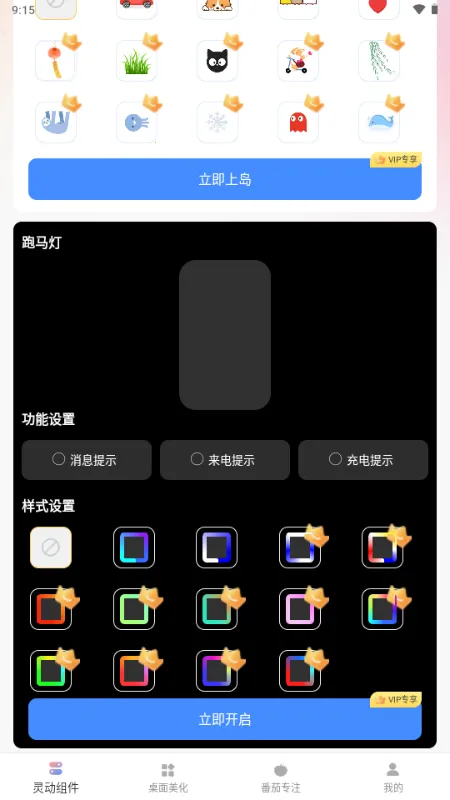Enable the 充电提示 option
Image resolution: width=450 pixels, height=800 pixels.
pyautogui.click(x=363, y=460)
